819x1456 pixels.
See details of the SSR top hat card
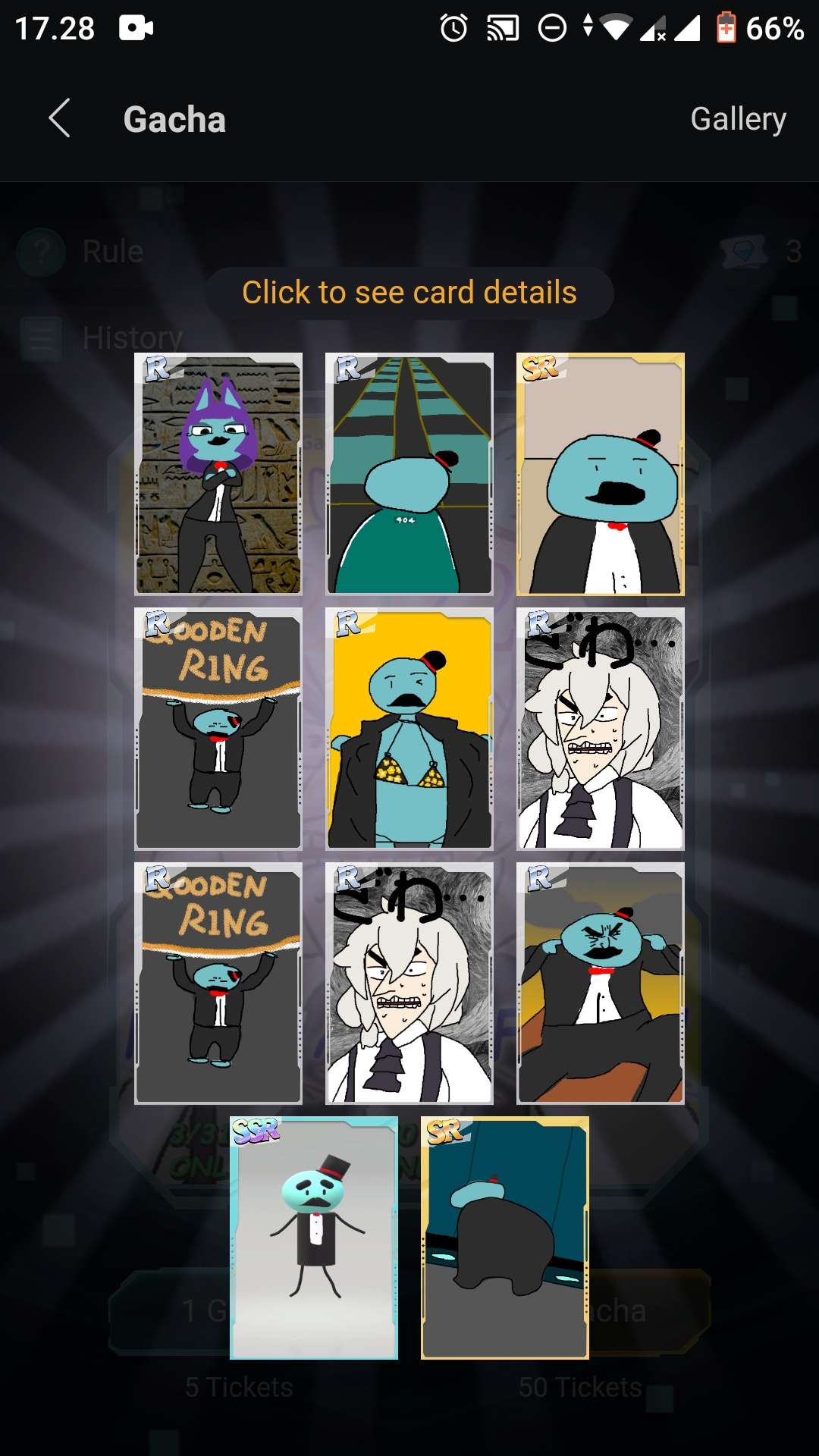tap(314, 1238)
